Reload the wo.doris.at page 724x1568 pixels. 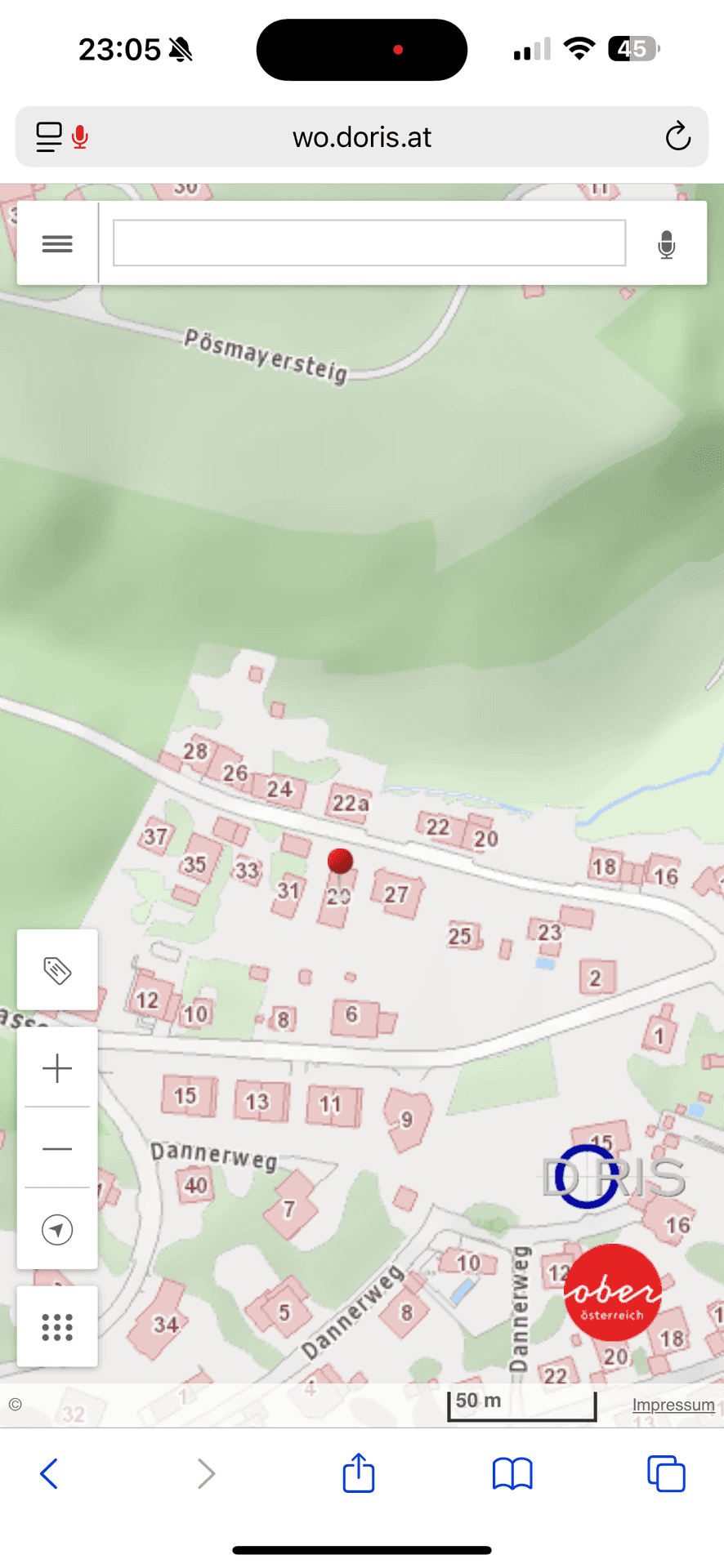[x=677, y=136]
